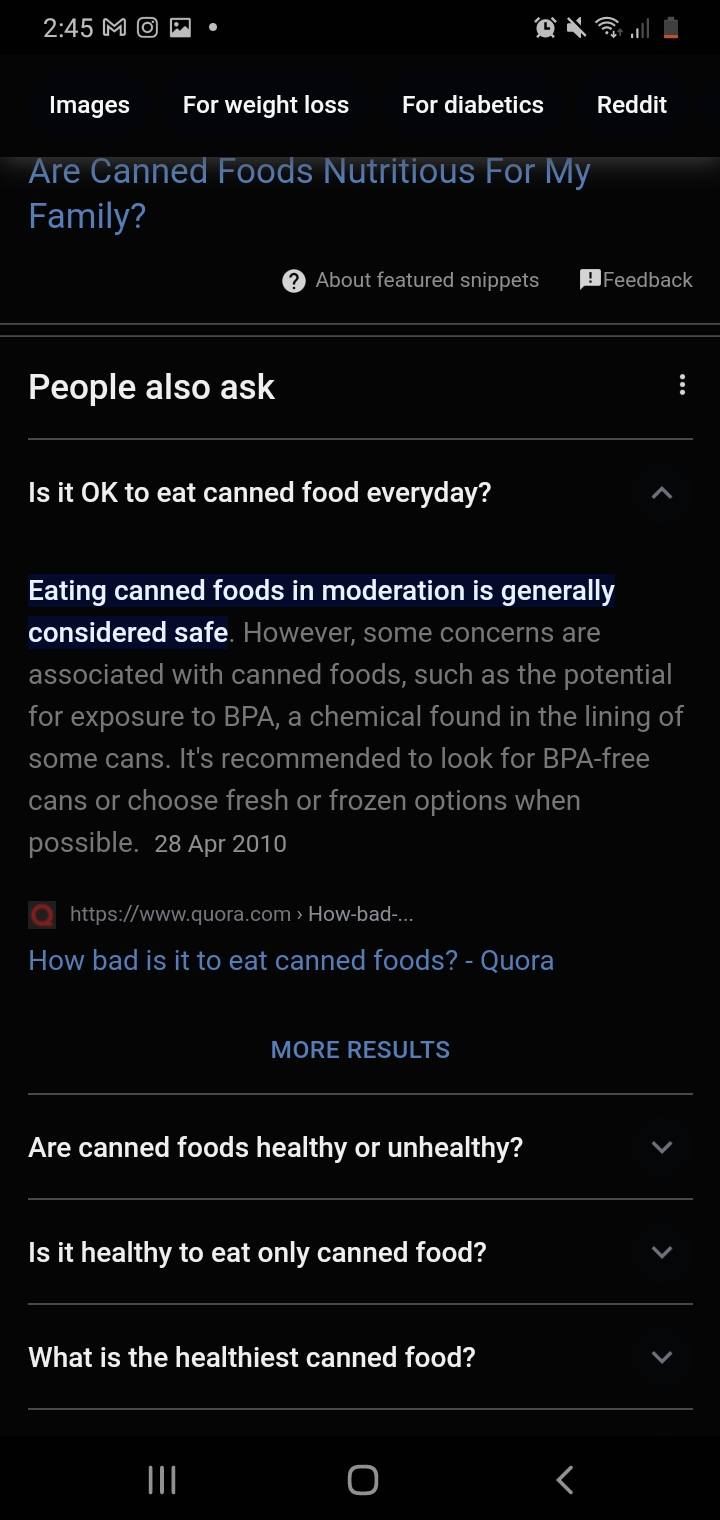Open About featured snippets info
This screenshot has width=720, height=1520.
411,281
